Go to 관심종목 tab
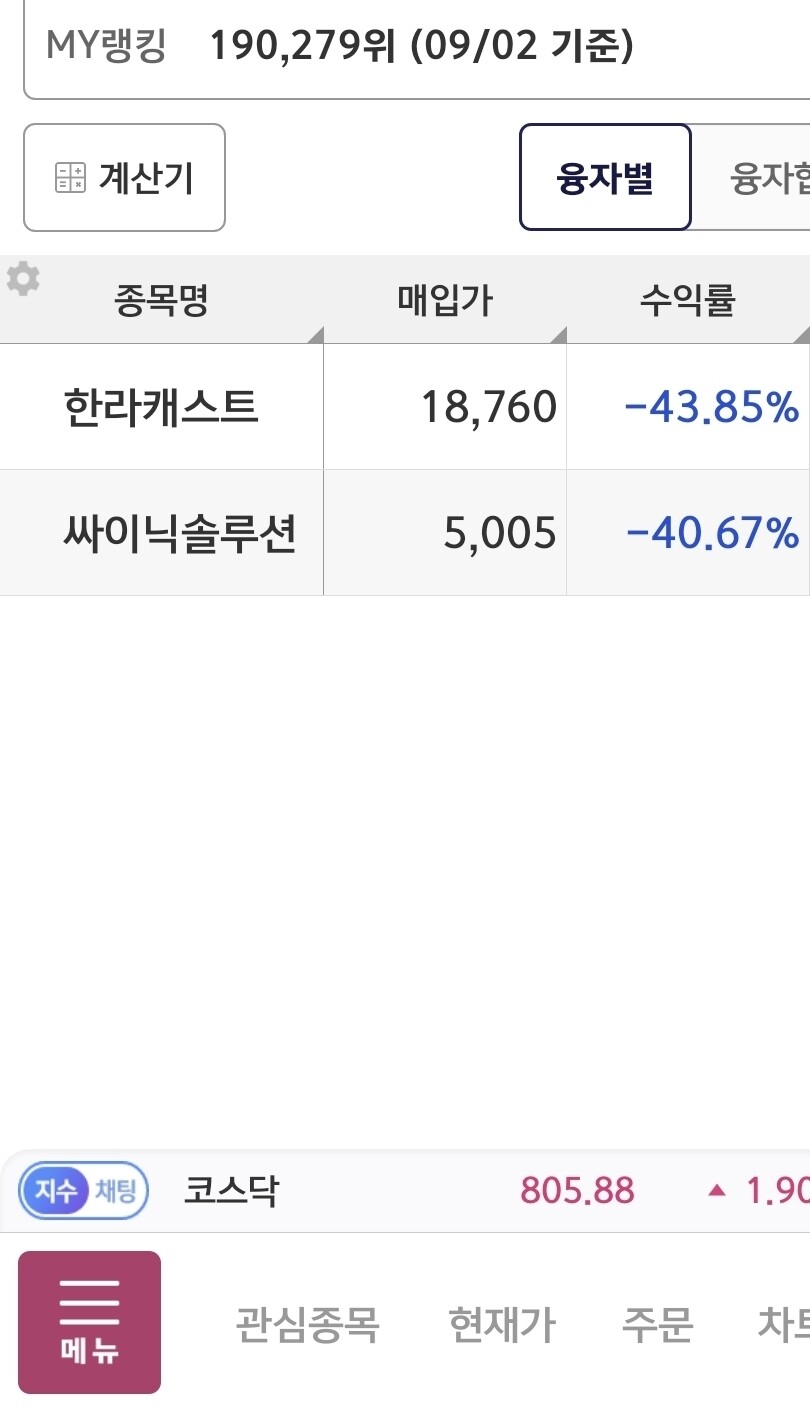The image size is (810, 1412). pos(307,1325)
